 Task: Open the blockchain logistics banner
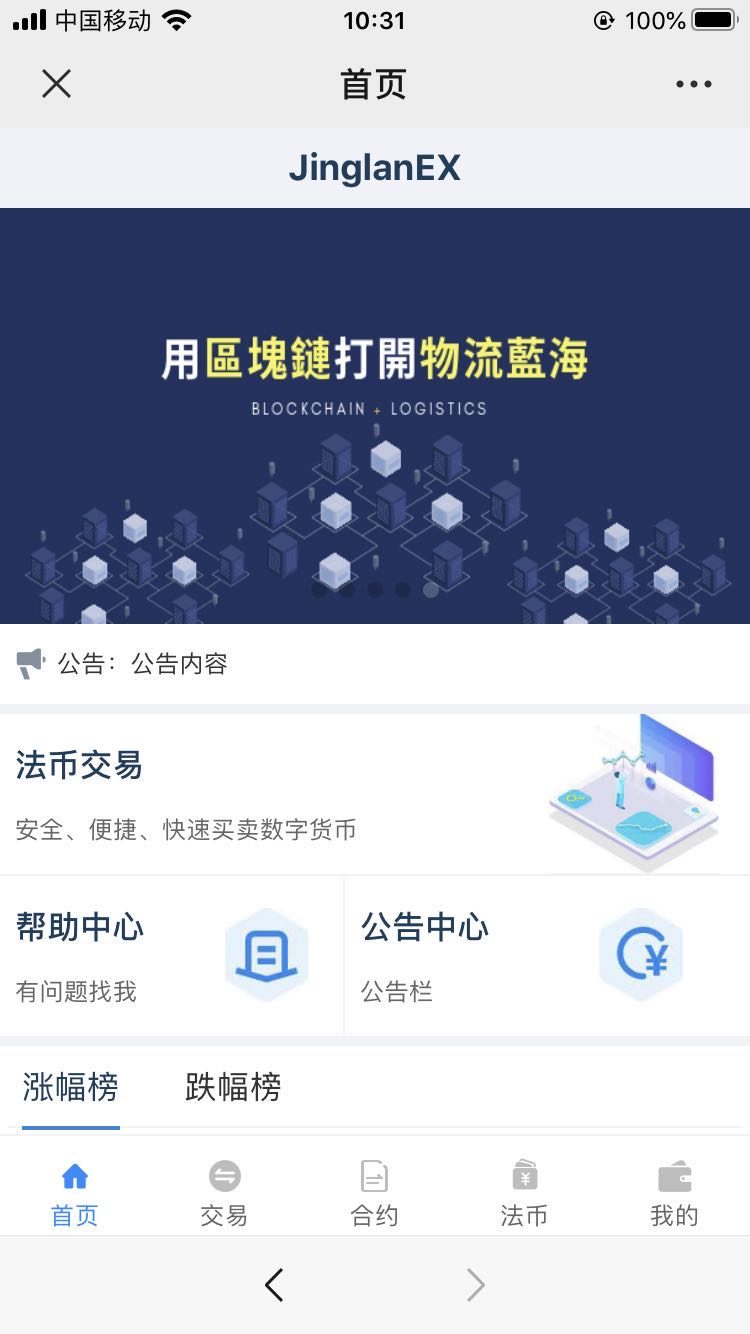click(375, 415)
